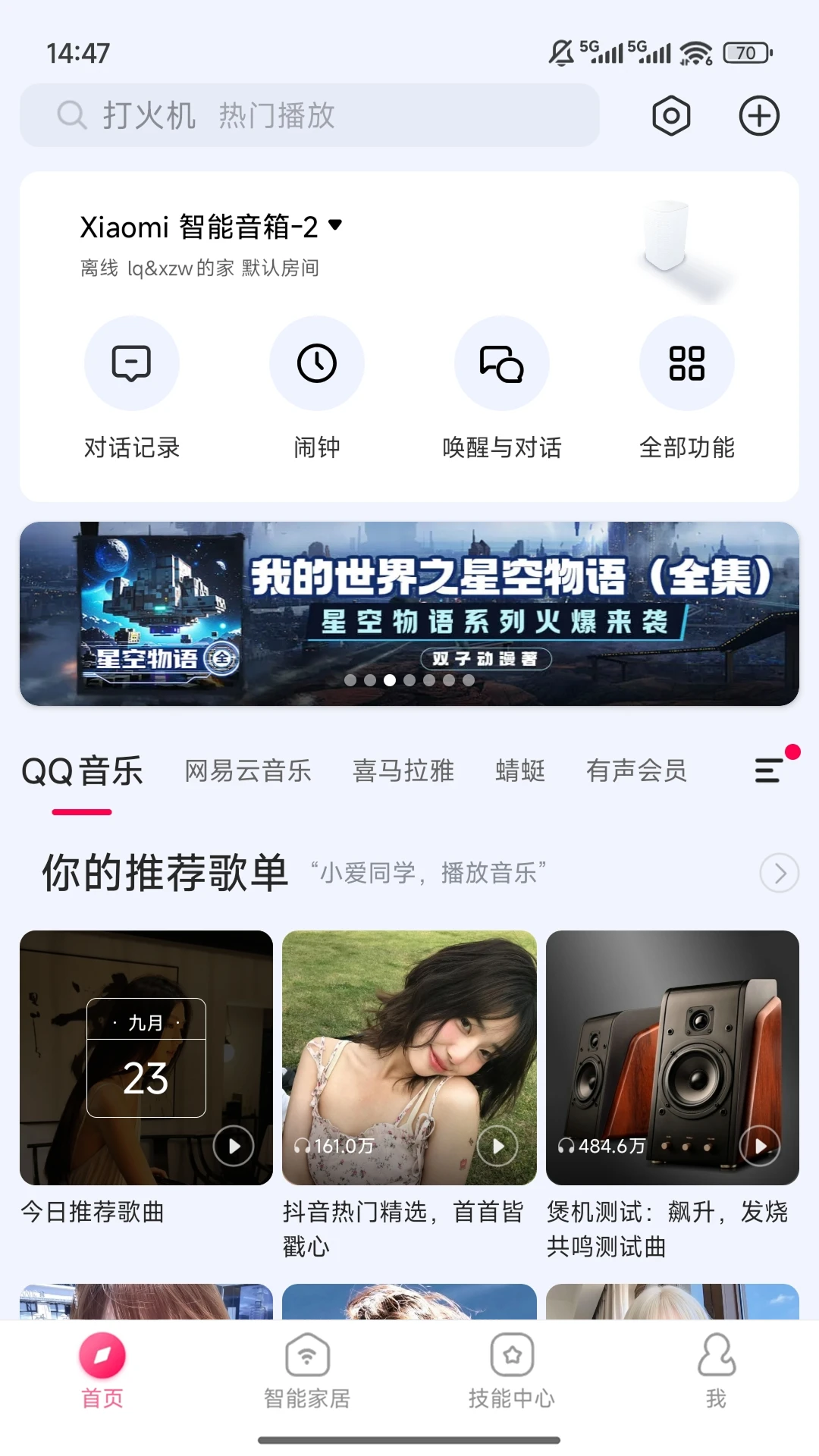Expand the Xiaomi 智能音箱-2 device dropdown
Screen dimensions: 819x1456
point(335,225)
